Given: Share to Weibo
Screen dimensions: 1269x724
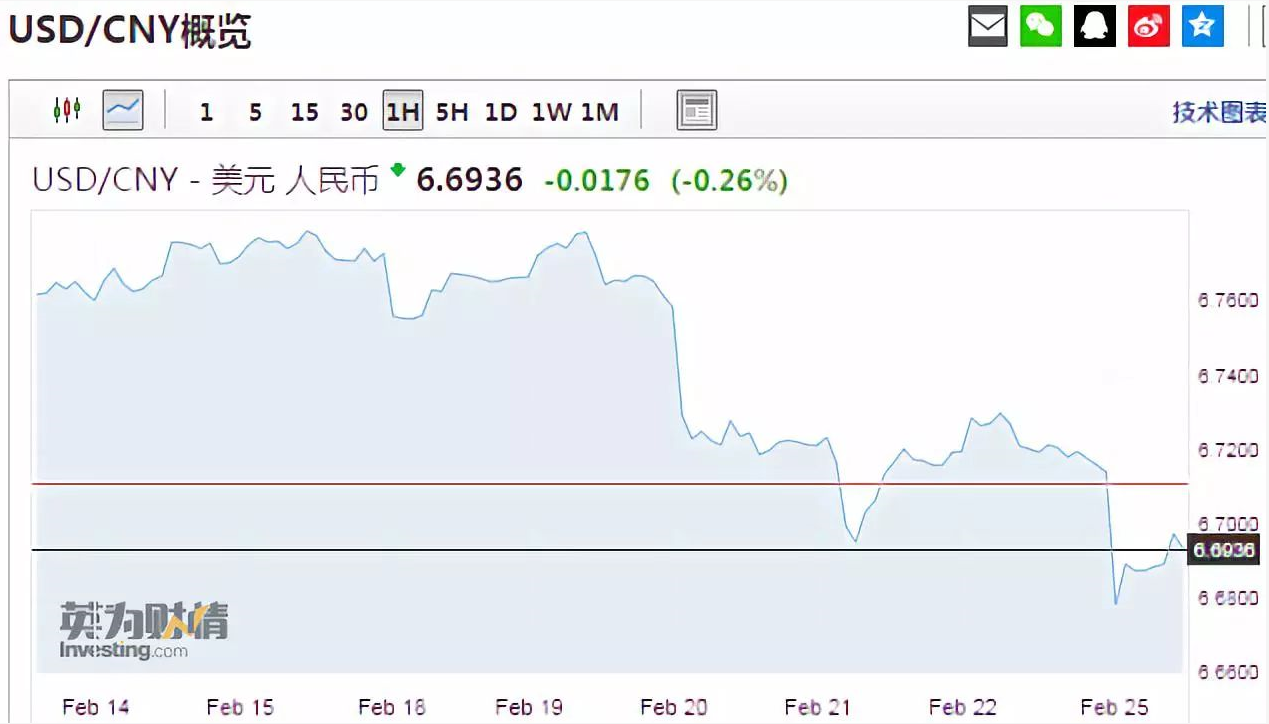Looking at the screenshot, I should point(1149,27).
